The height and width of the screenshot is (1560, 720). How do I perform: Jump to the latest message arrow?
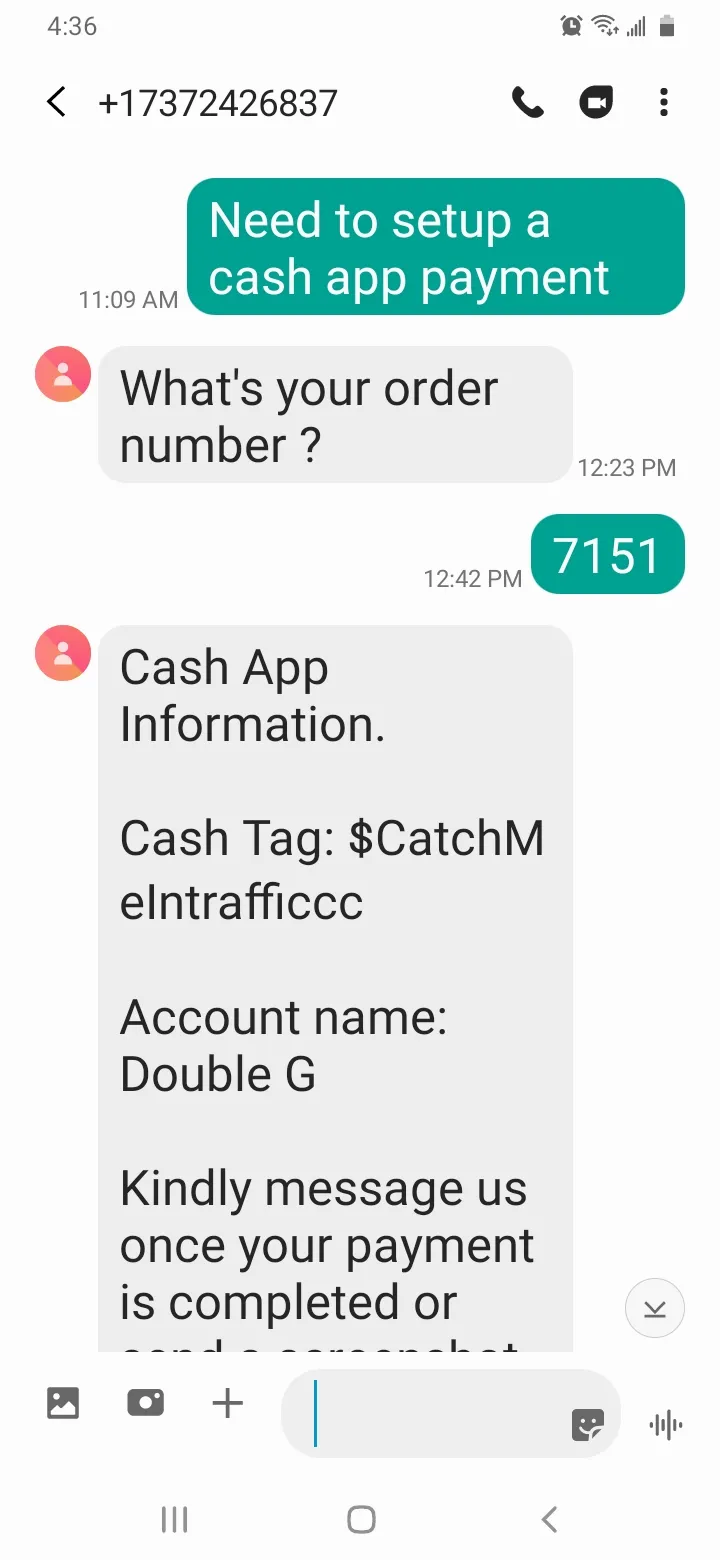pos(655,1308)
